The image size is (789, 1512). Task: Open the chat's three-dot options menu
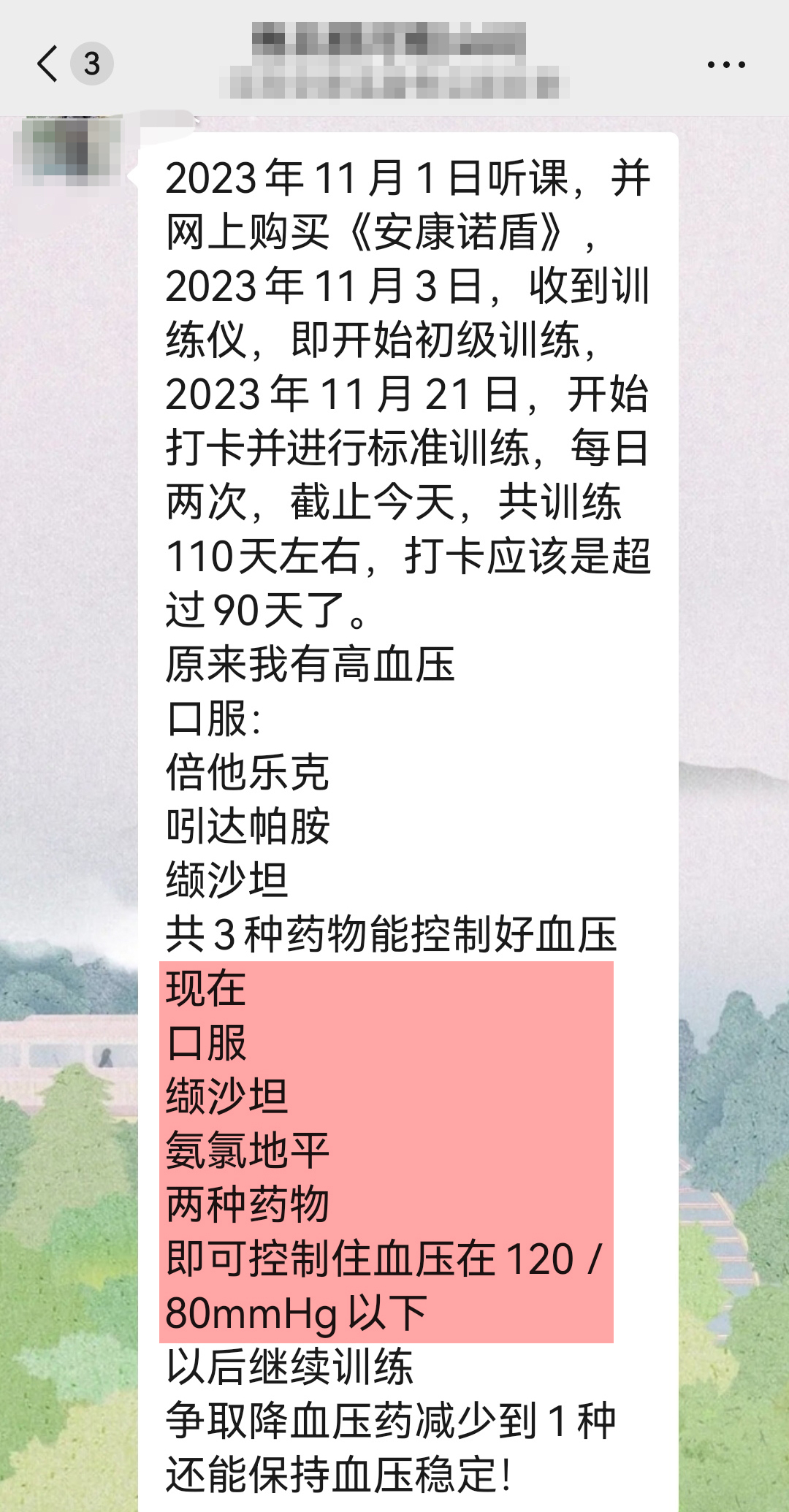(x=725, y=65)
